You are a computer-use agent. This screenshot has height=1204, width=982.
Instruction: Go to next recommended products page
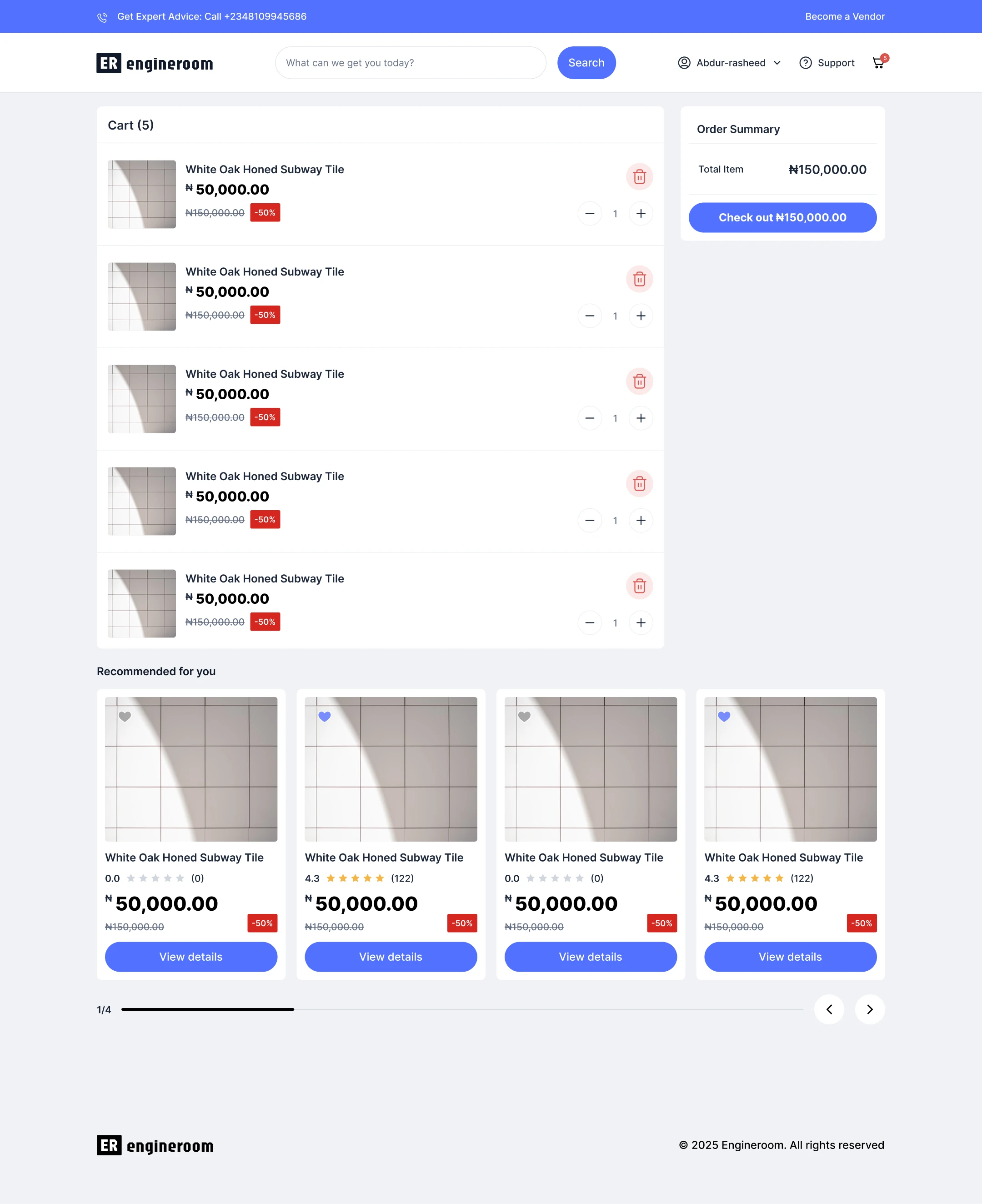(x=869, y=1009)
